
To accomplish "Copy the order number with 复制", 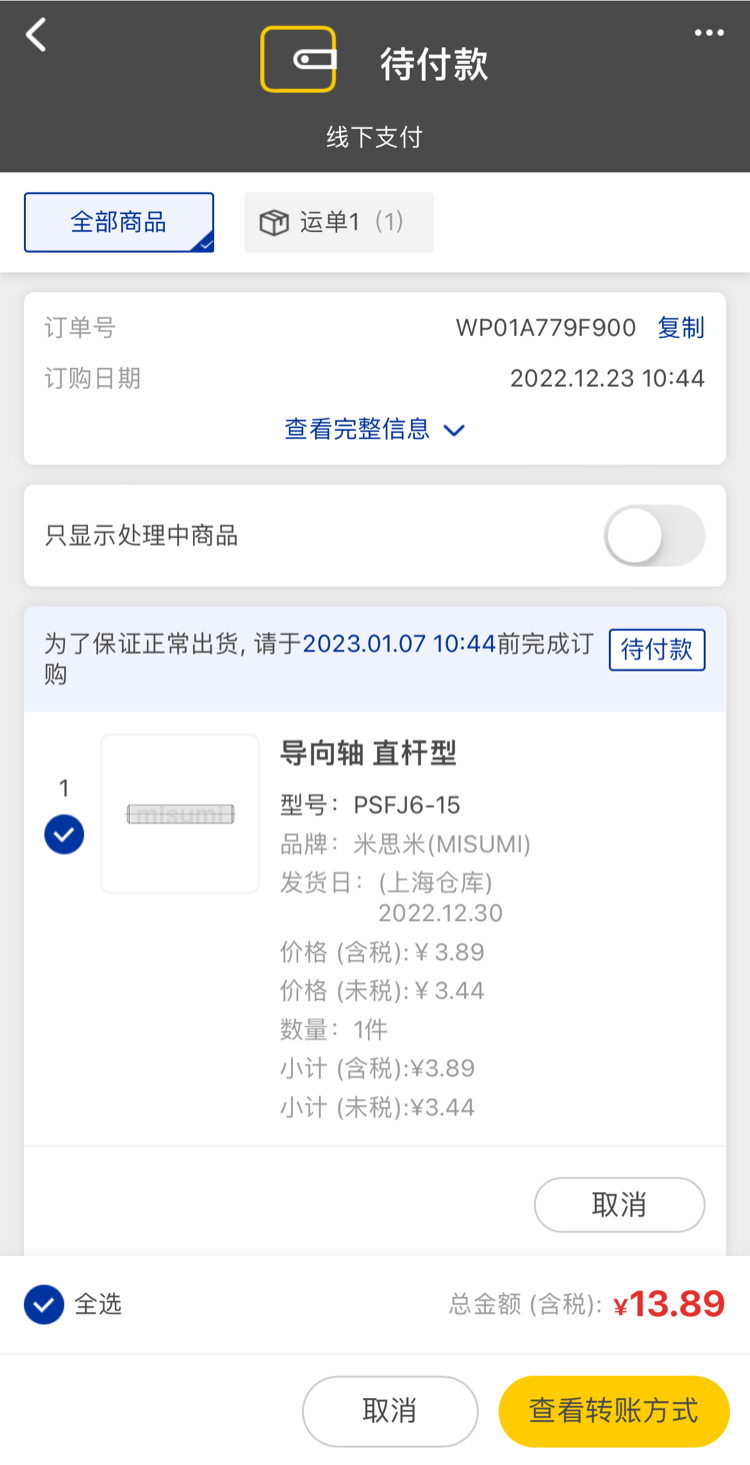I will coord(681,328).
